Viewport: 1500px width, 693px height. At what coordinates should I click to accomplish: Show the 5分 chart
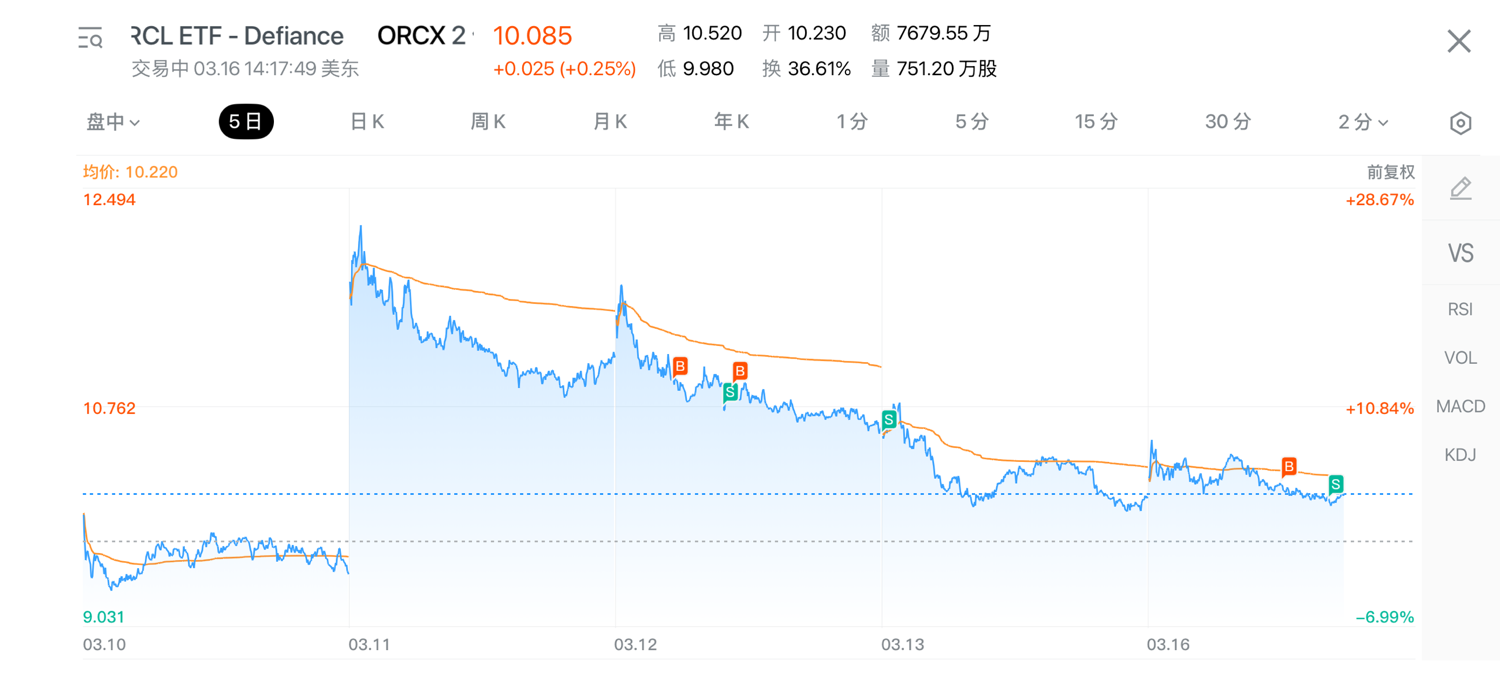(x=971, y=122)
